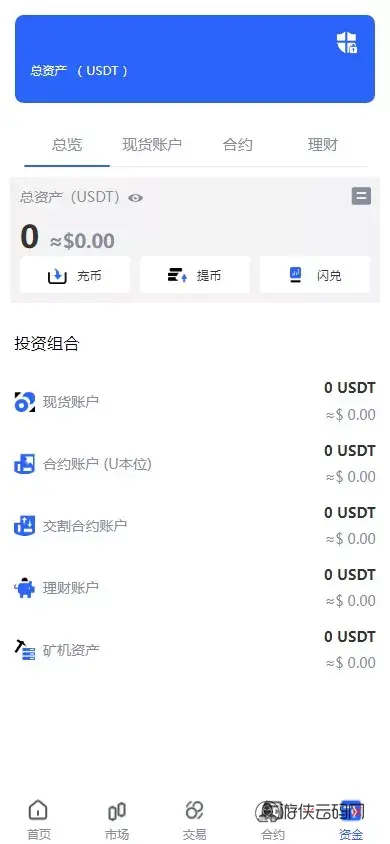The width and height of the screenshot is (390, 844).
Task: Go to 首页 in bottom navigation
Action: [x=39, y=820]
